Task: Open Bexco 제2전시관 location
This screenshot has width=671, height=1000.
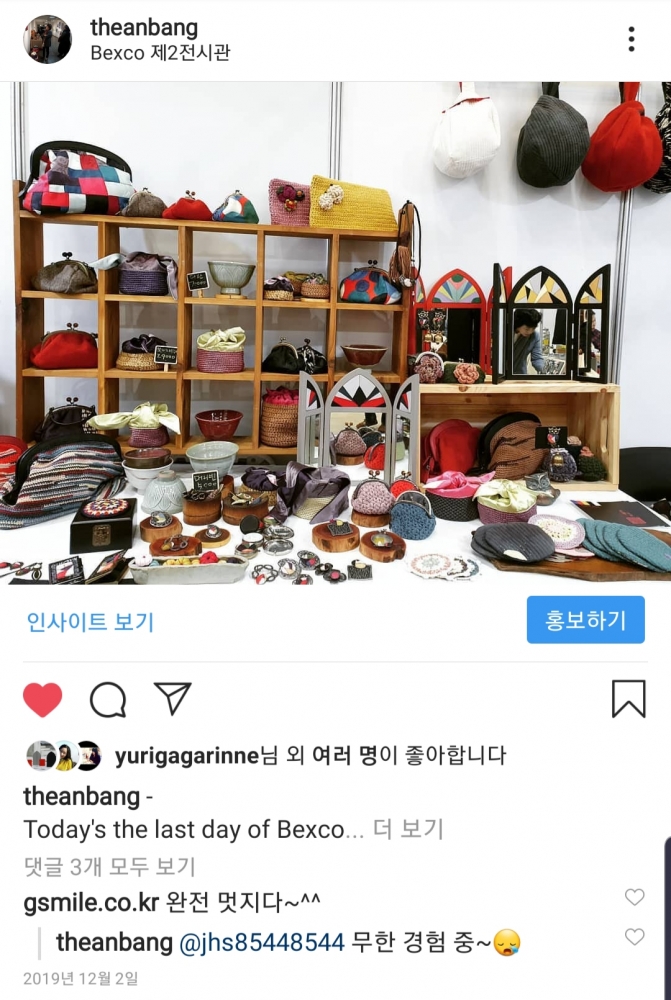Action: point(160,54)
